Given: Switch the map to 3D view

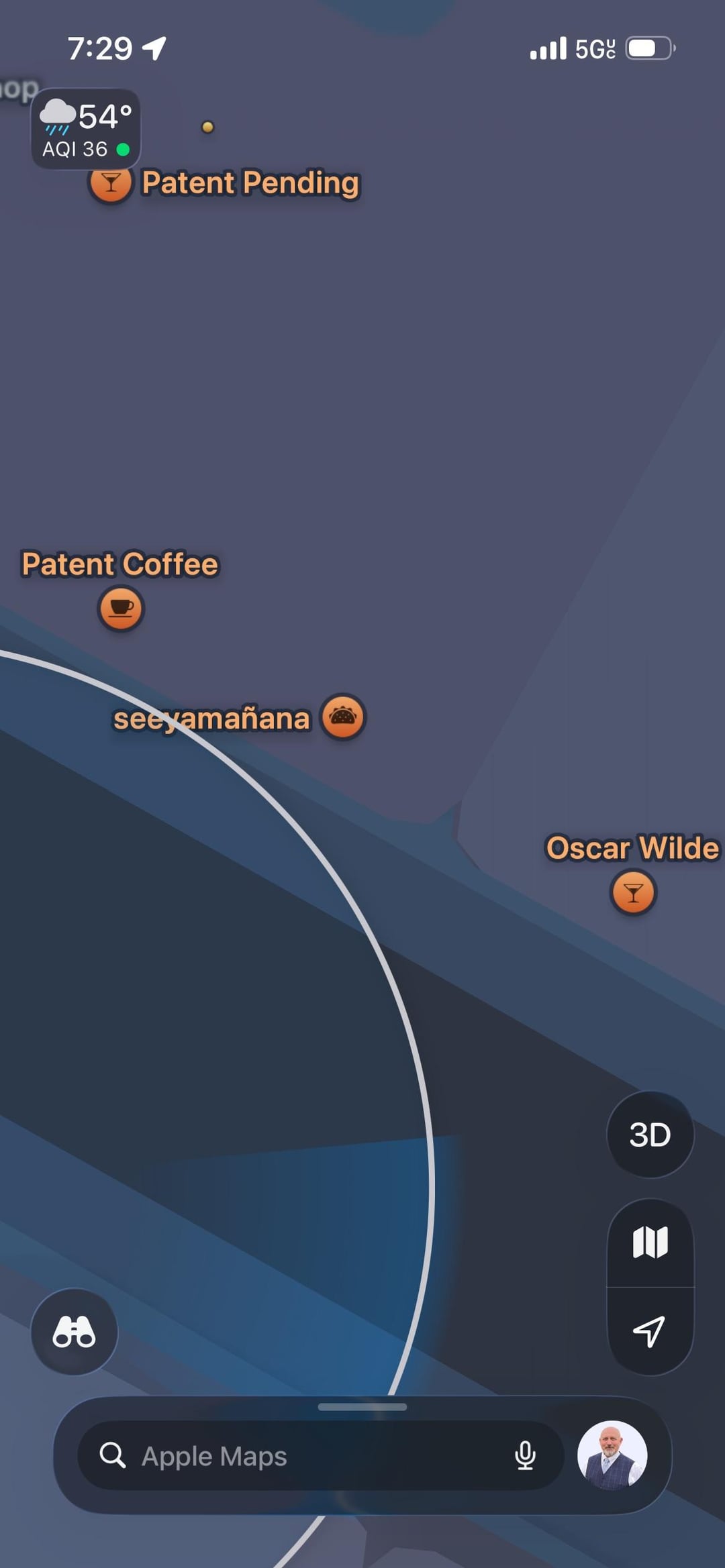Looking at the screenshot, I should pyautogui.click(x=650, y=1135).
